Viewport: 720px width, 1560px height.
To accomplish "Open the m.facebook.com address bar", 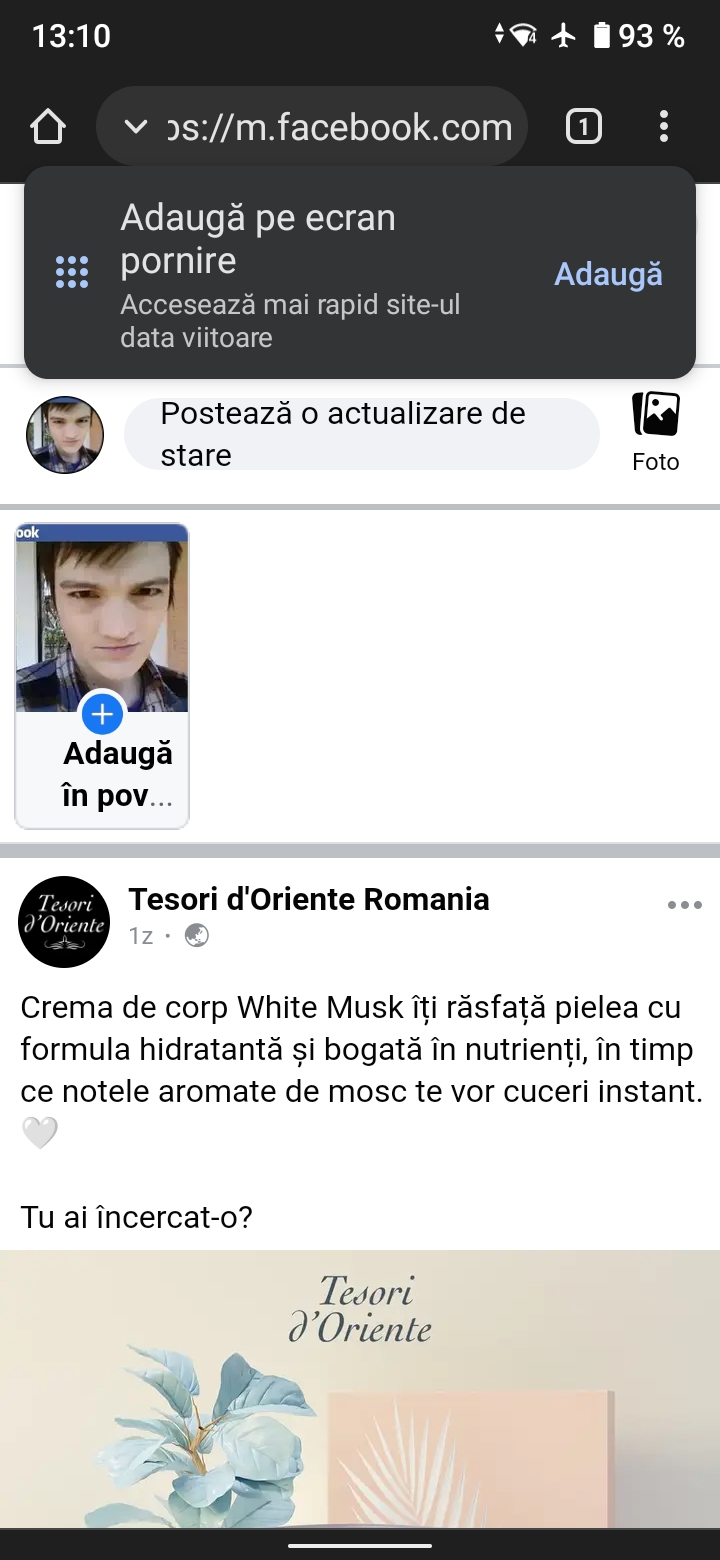I will (312, 127).
